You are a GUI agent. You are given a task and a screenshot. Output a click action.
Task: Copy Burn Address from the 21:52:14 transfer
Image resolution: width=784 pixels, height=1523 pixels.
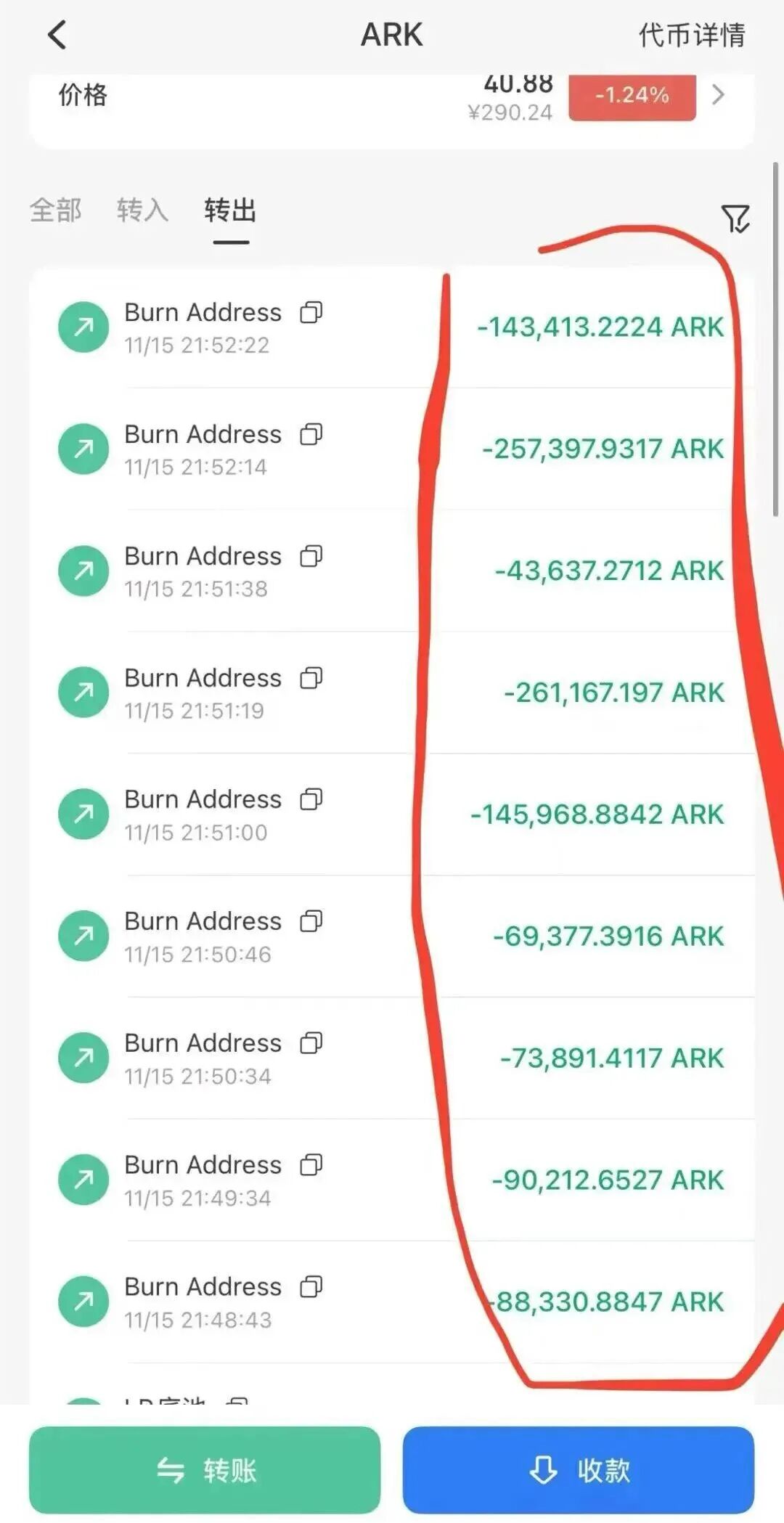[311, 434]
